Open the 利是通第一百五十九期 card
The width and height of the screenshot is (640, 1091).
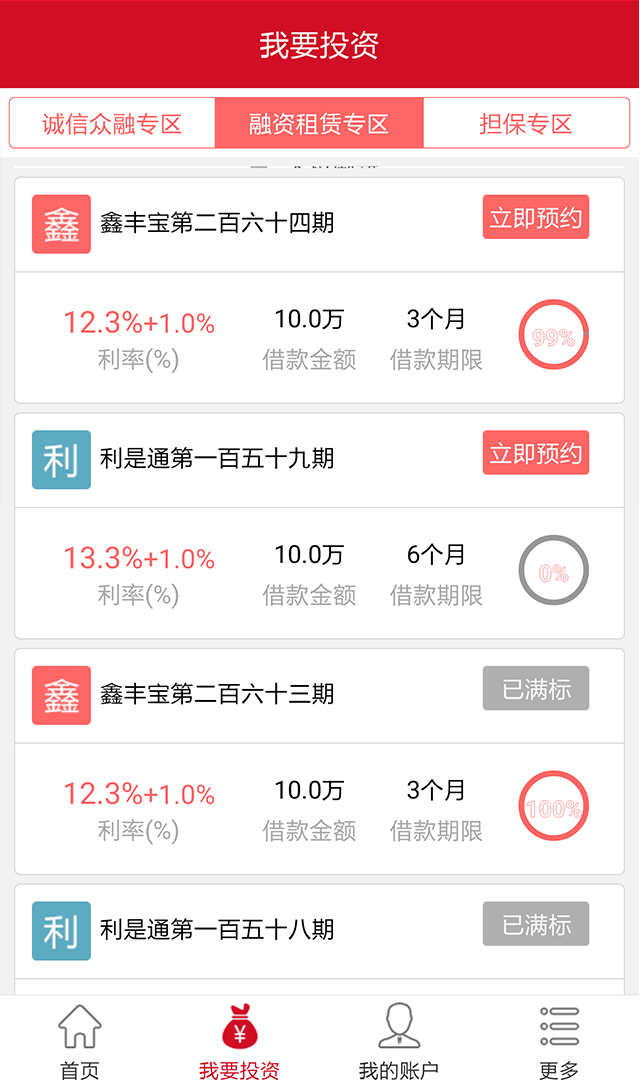tap(319, 526)
